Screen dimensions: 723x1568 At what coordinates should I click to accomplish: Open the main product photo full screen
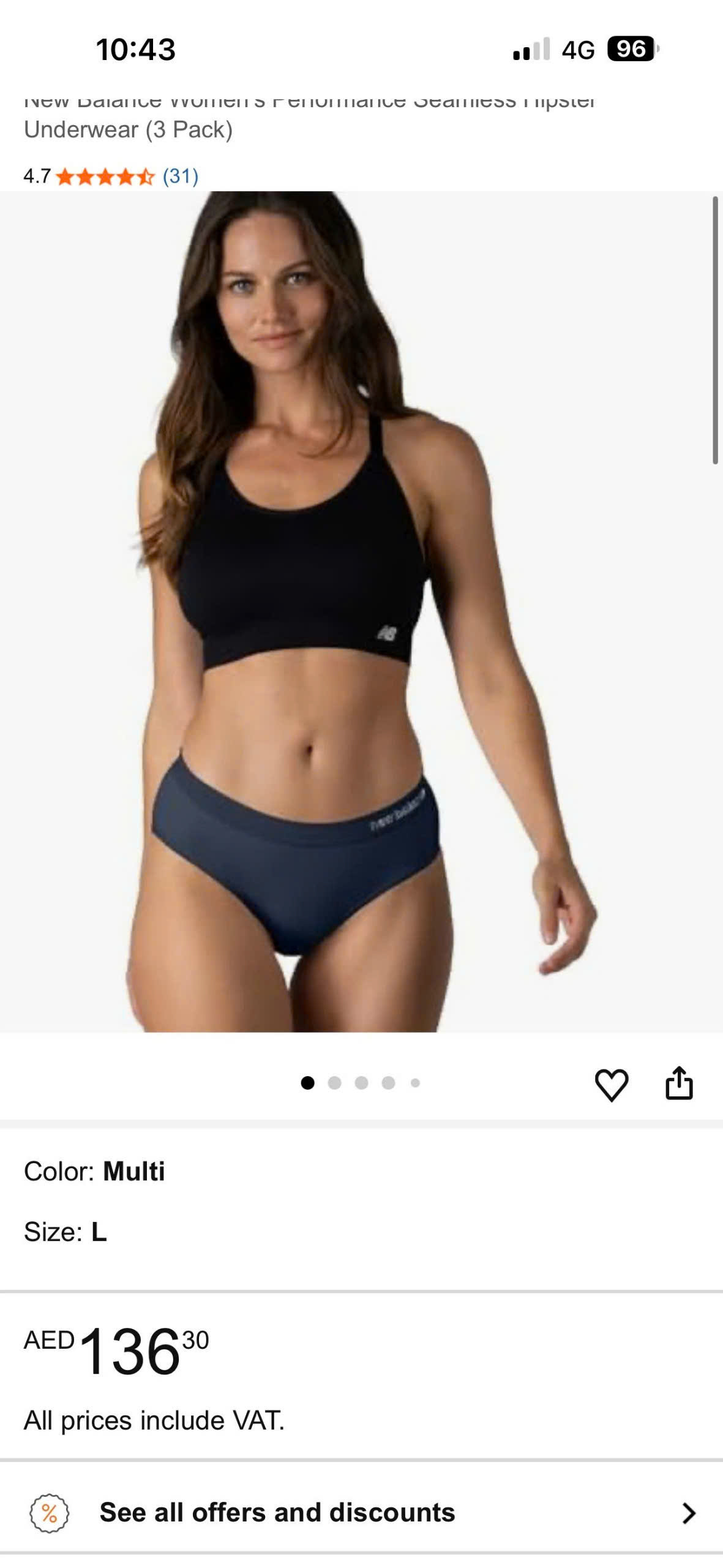click(361, 611)
